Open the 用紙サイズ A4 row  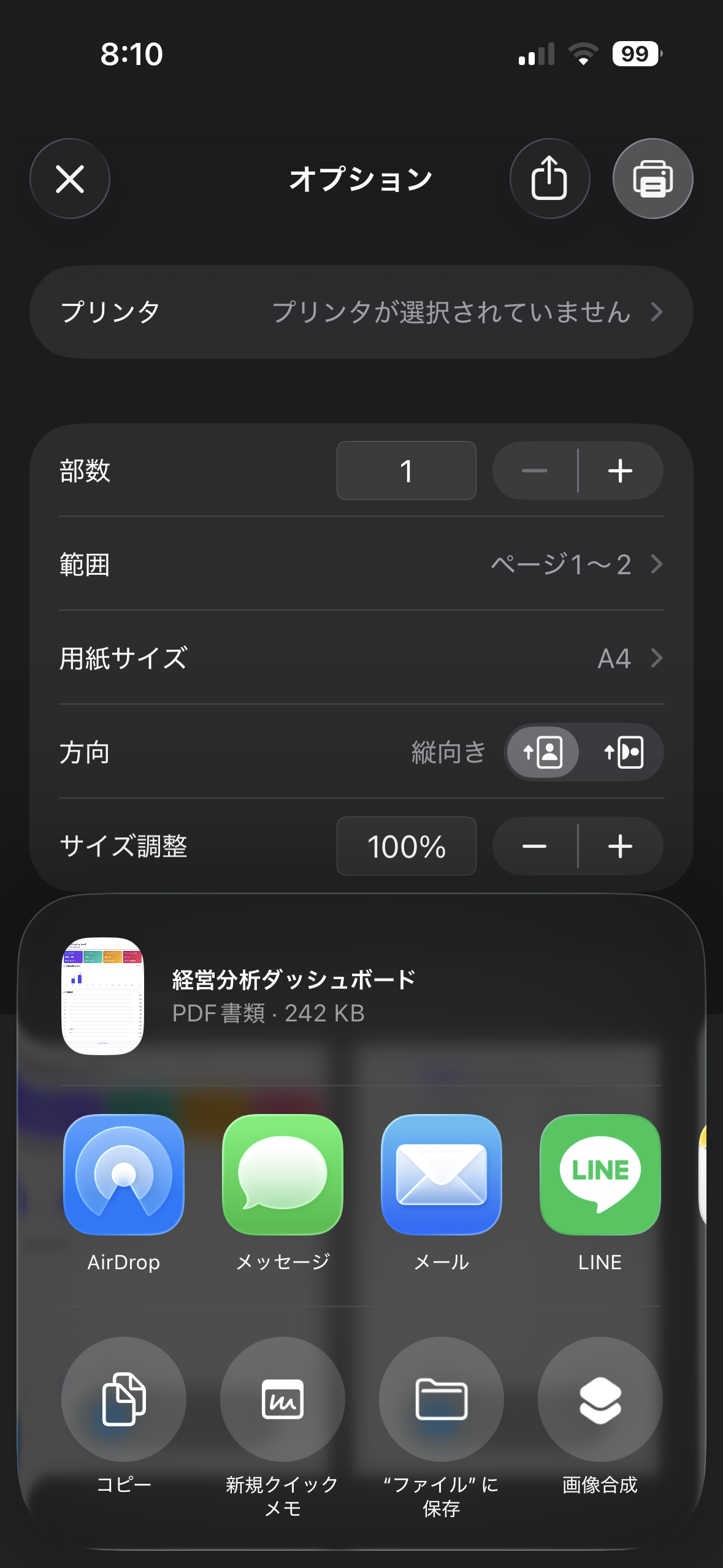(x=361, y=658)
